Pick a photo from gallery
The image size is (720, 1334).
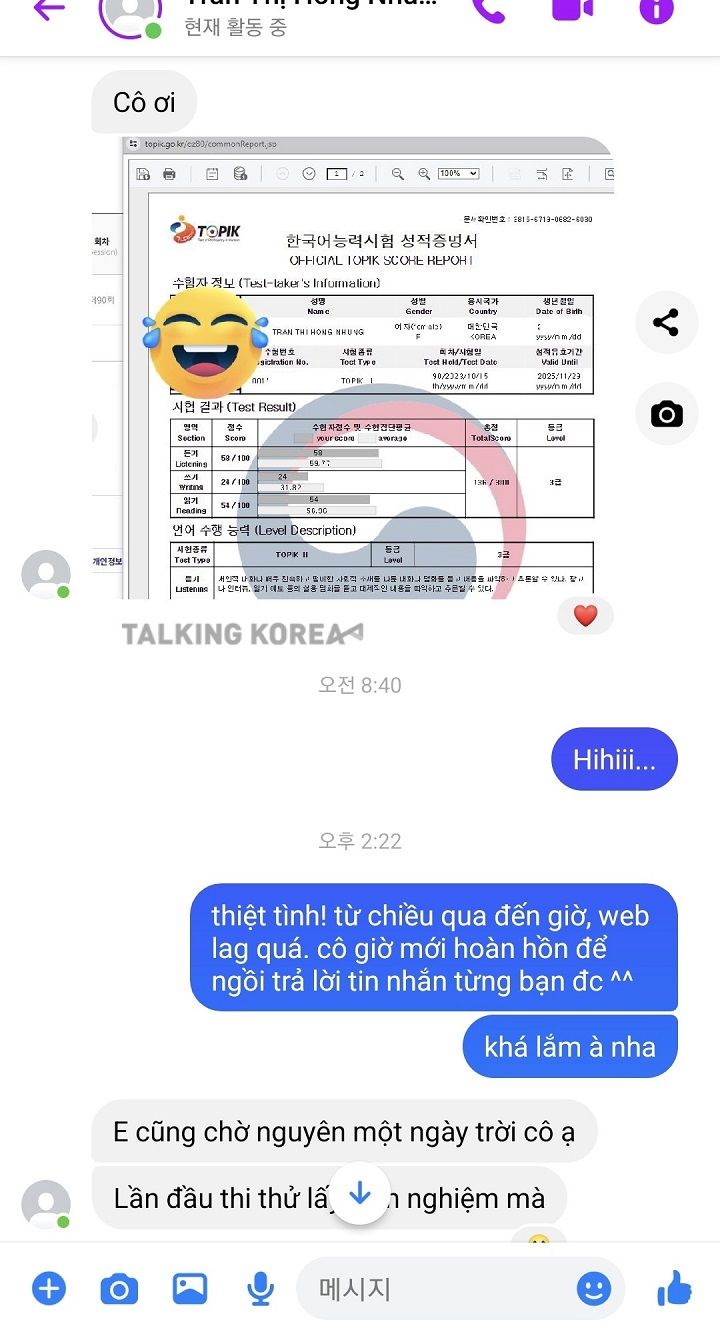pos(190,1288)
